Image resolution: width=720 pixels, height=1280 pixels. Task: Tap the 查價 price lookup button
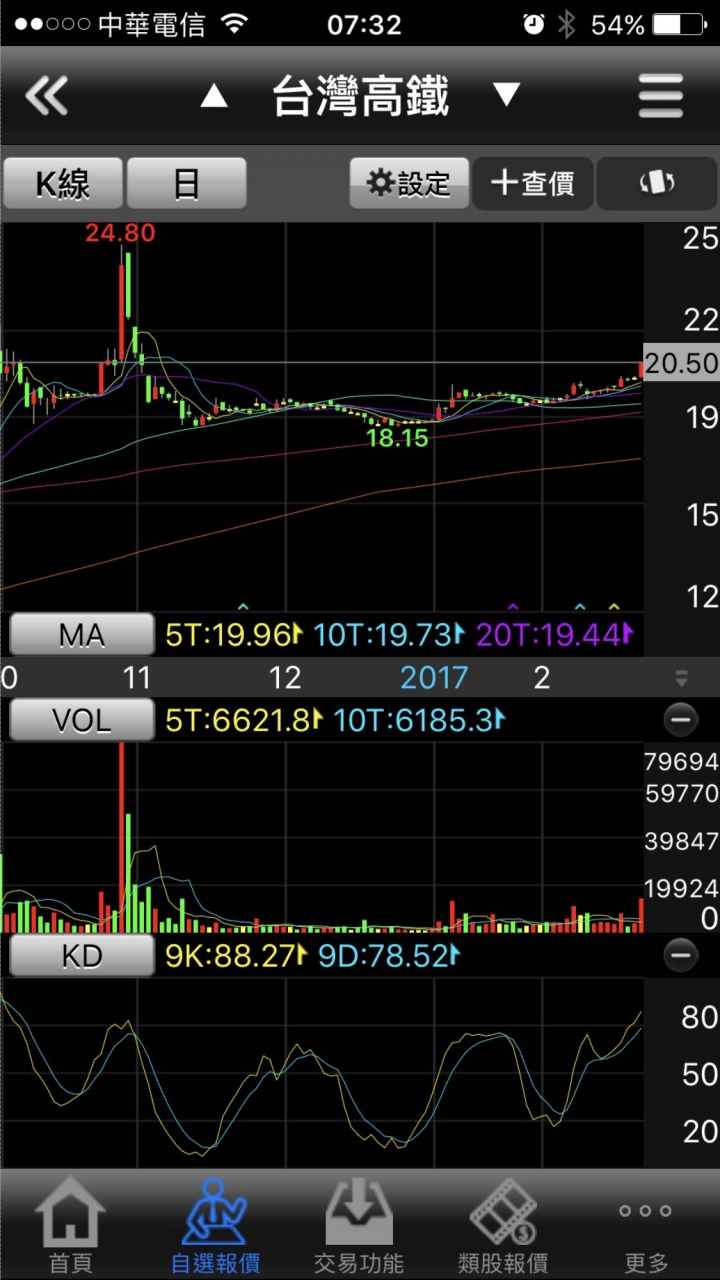tap(533, 183)
